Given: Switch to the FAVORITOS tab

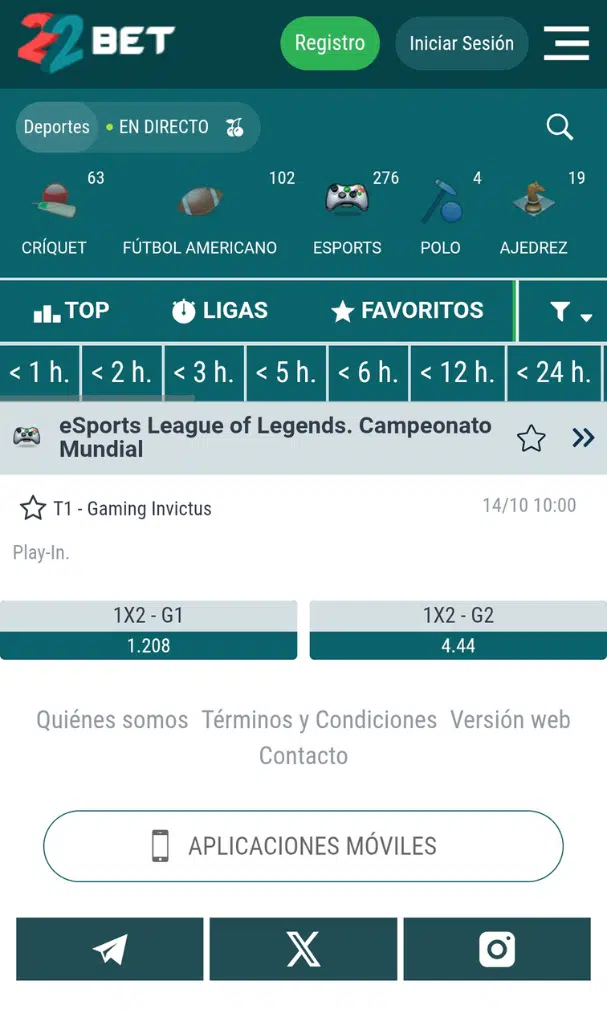Looking at the screenshot, I should [x=407, y=311].
